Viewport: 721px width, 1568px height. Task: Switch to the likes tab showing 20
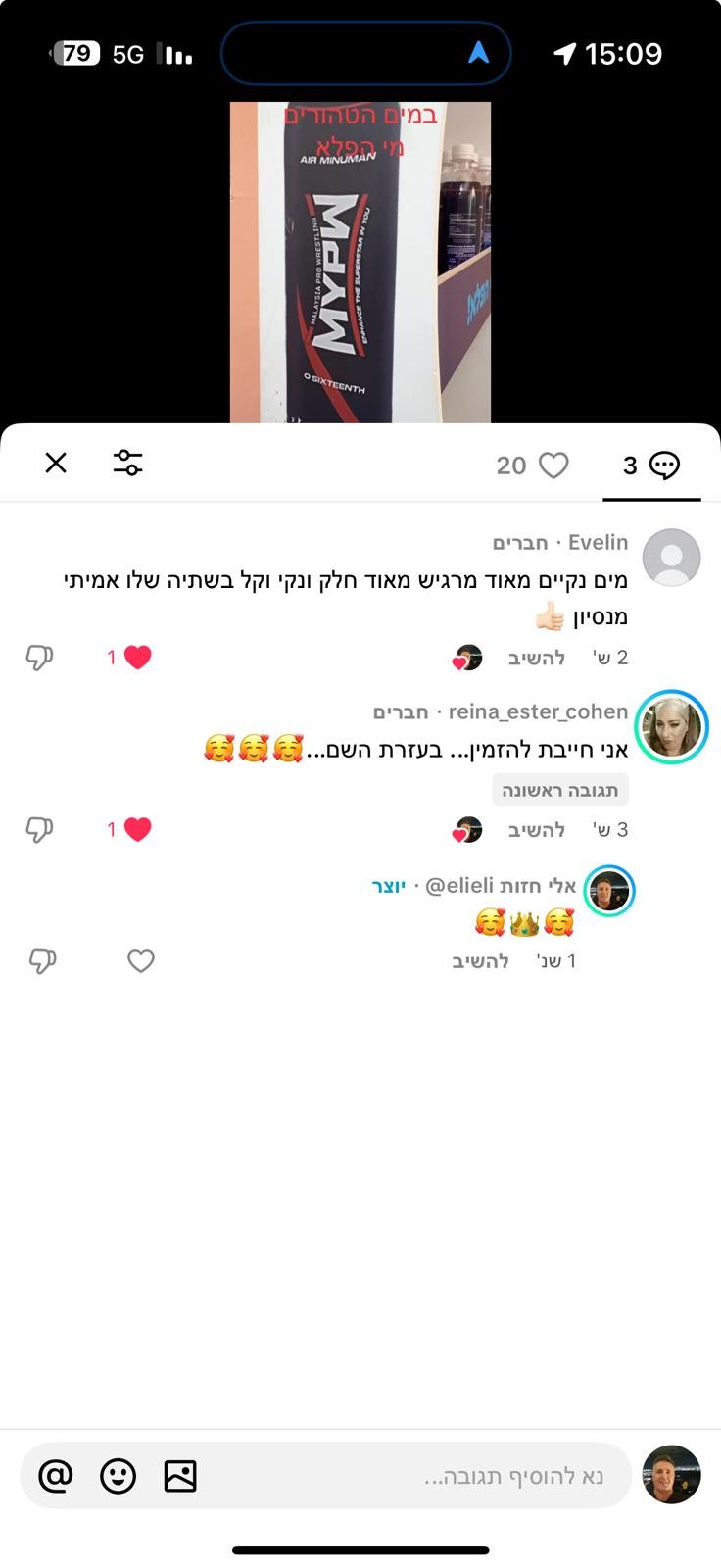click(x=532, y=465)
